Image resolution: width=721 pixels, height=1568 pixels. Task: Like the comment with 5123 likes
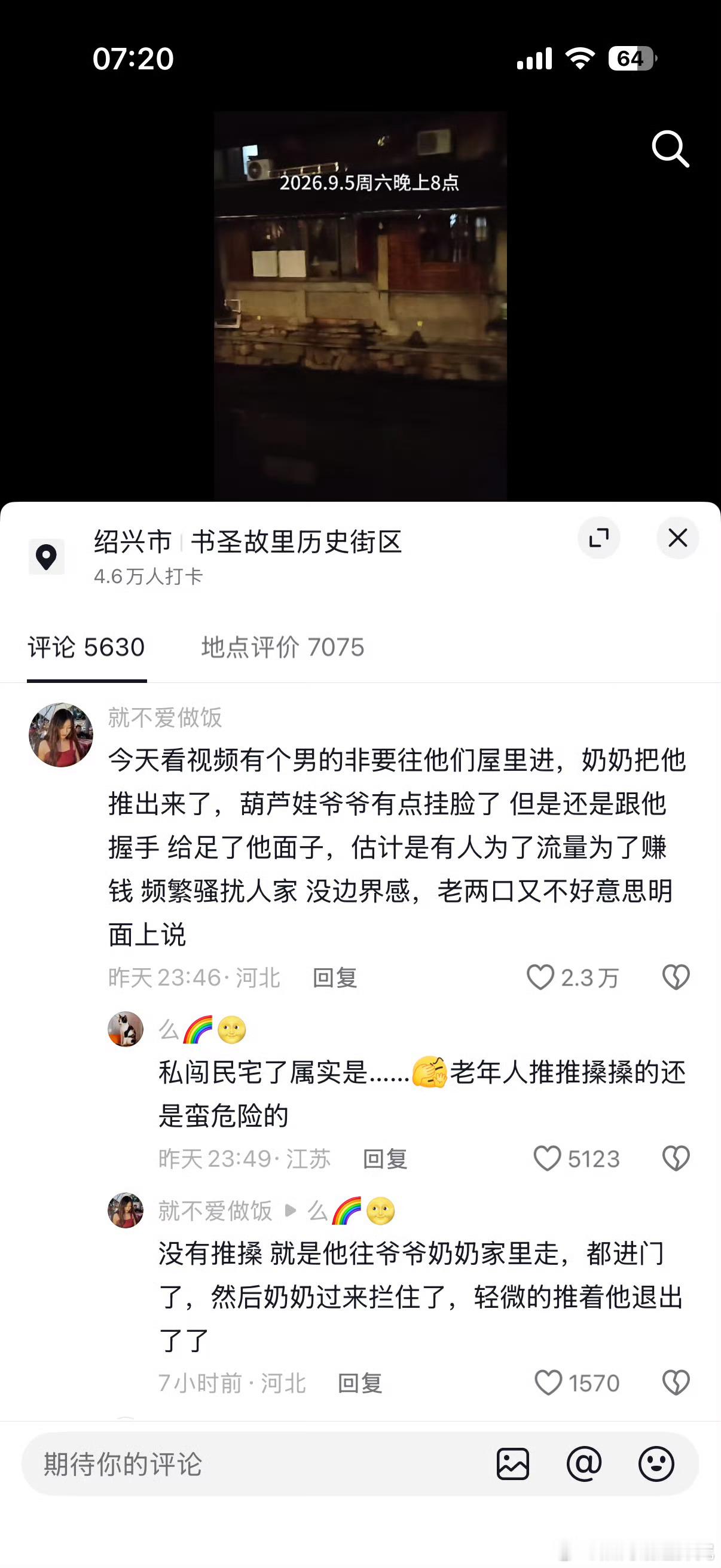click(x=547, y=1158)
